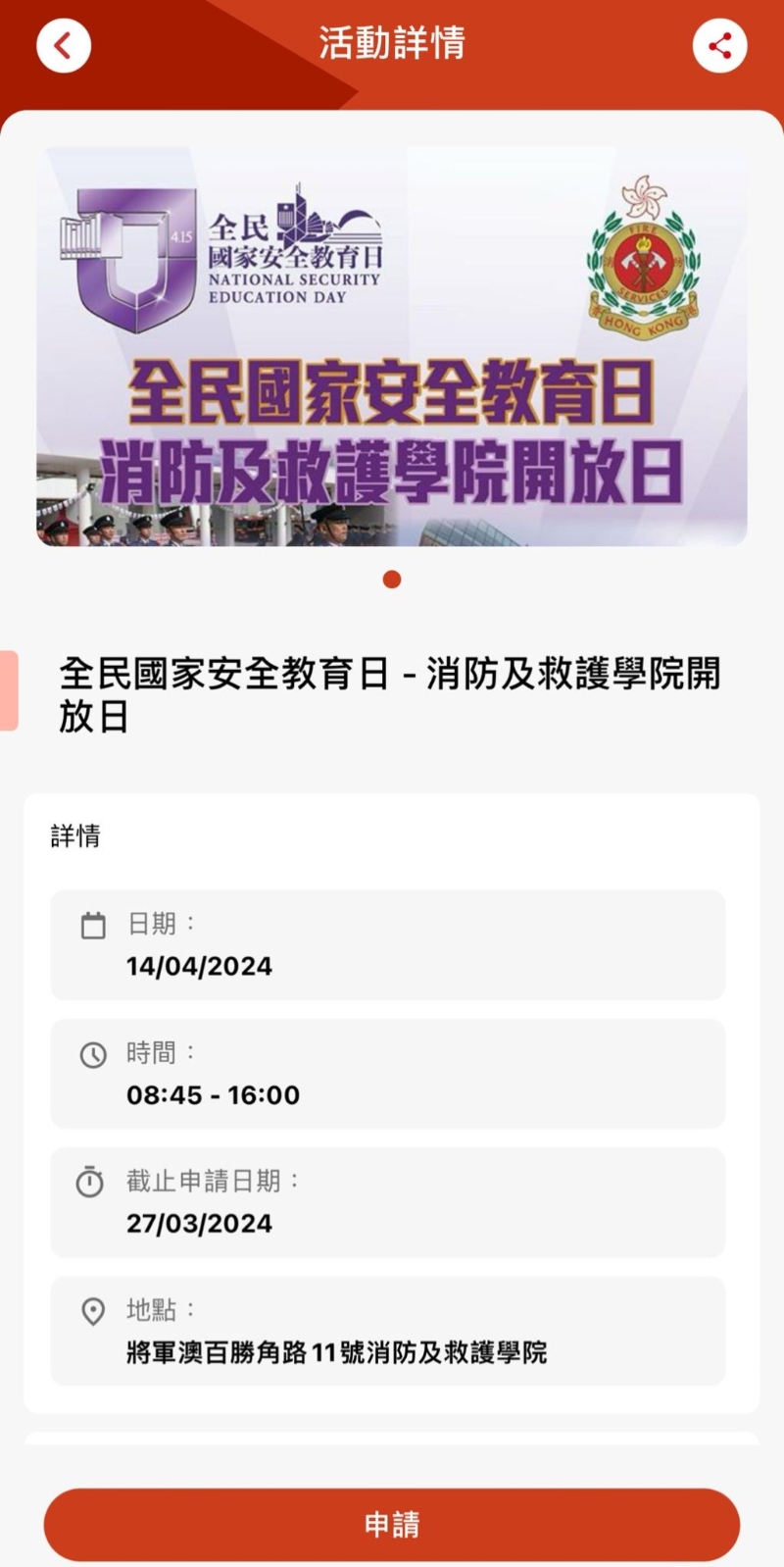Tap the 申請 application button
This screenshot has width=784, height=1567.
tap(392, 1525)
